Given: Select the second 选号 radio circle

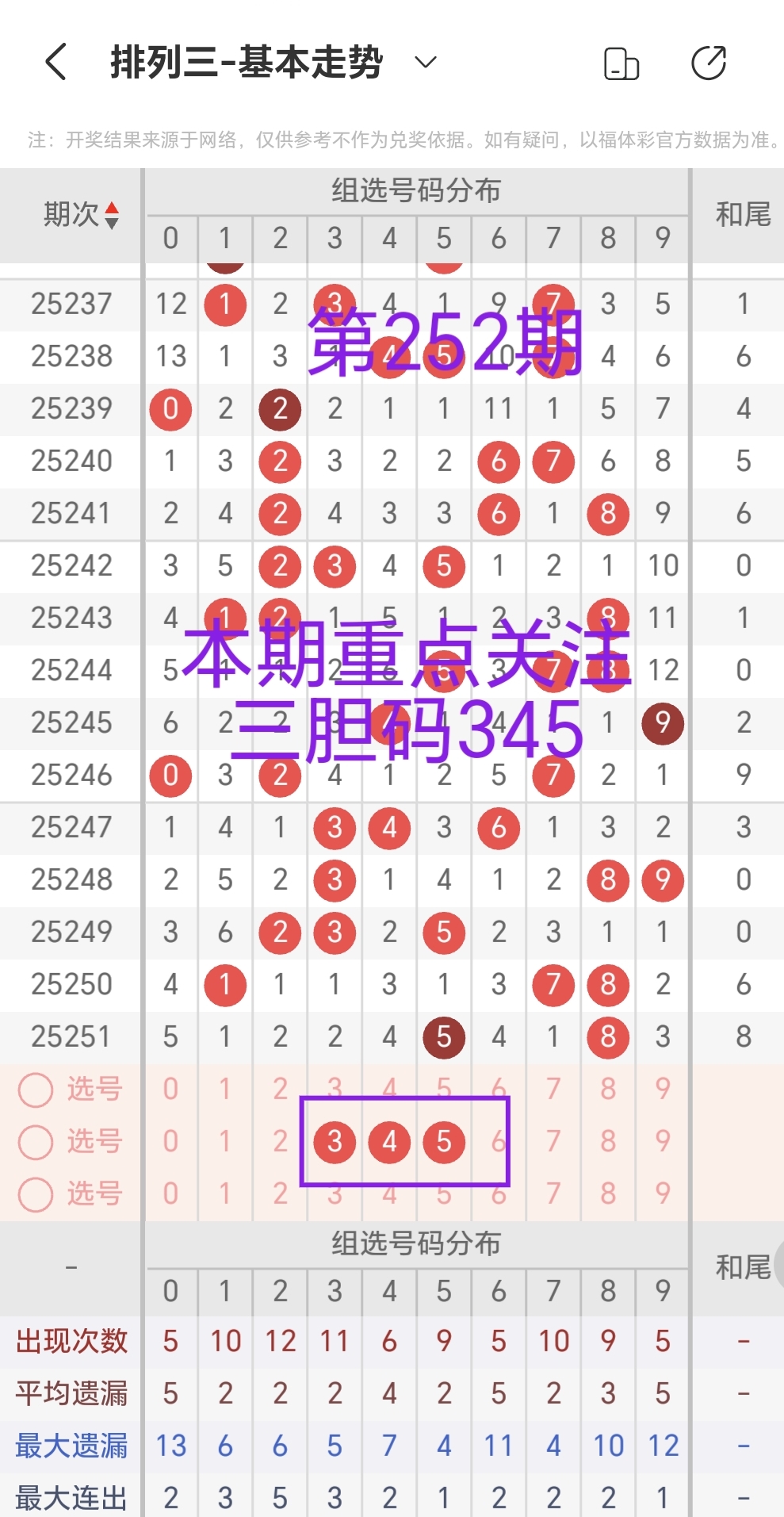Looking at the screenshot, I should 35,1142.
